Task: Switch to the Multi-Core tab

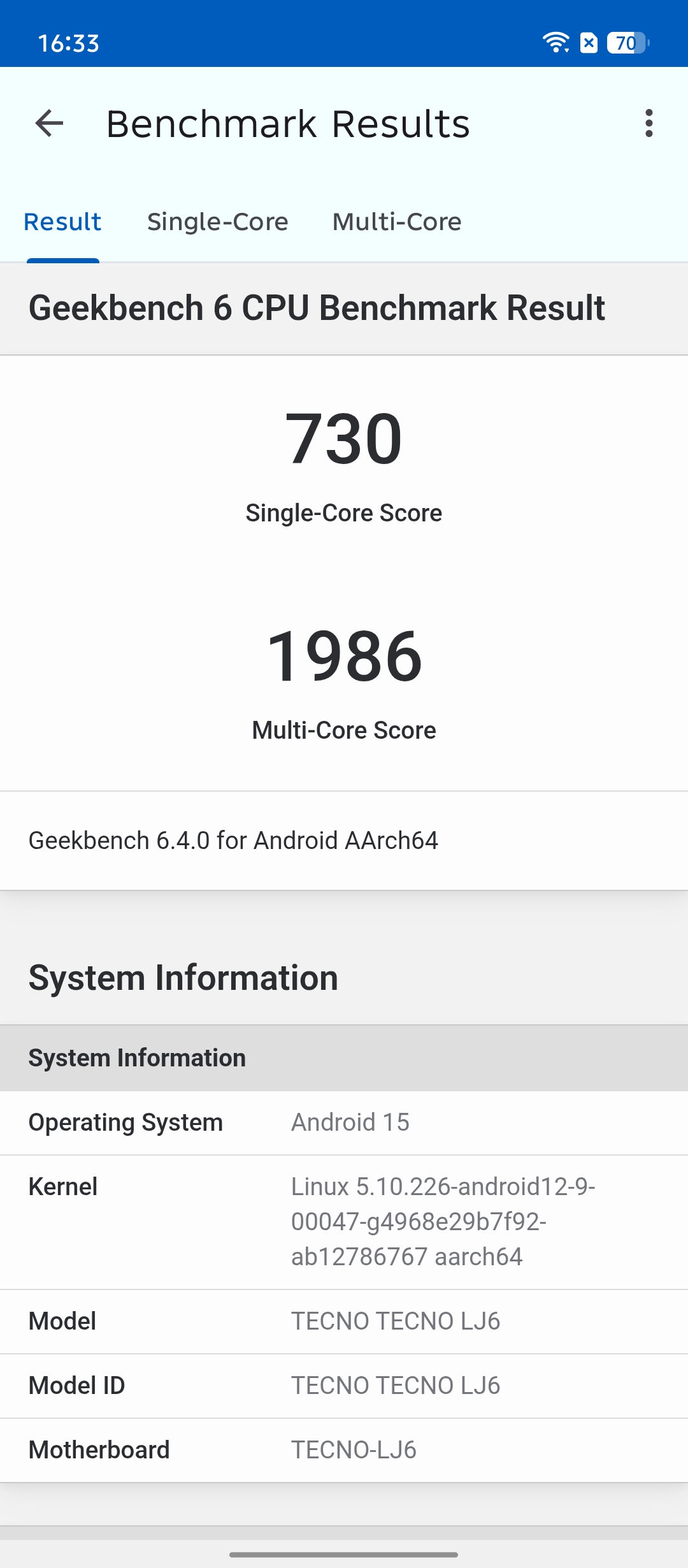Action: [396, 222]
